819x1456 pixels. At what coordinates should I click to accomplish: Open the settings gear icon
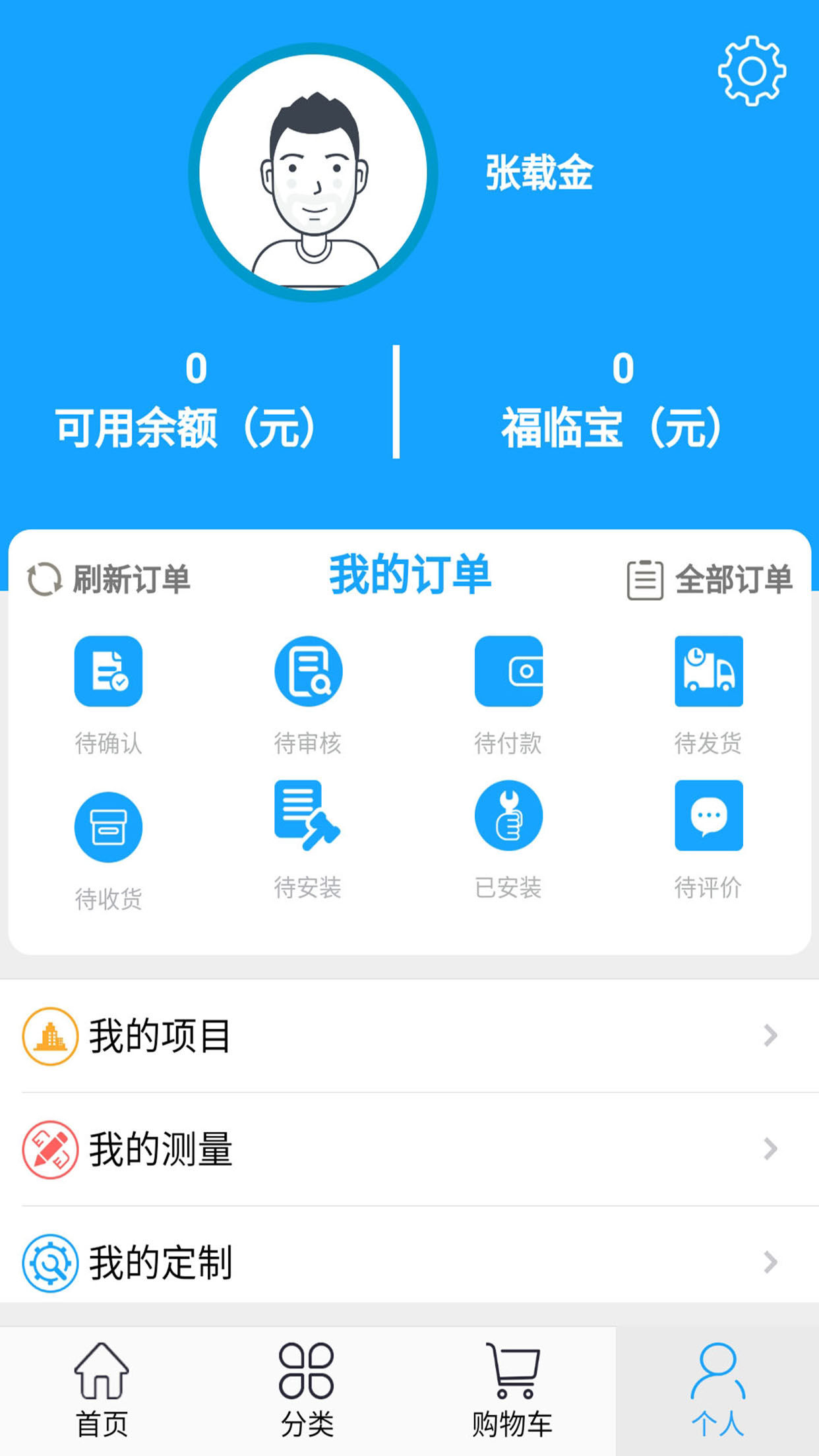point(752,71)
